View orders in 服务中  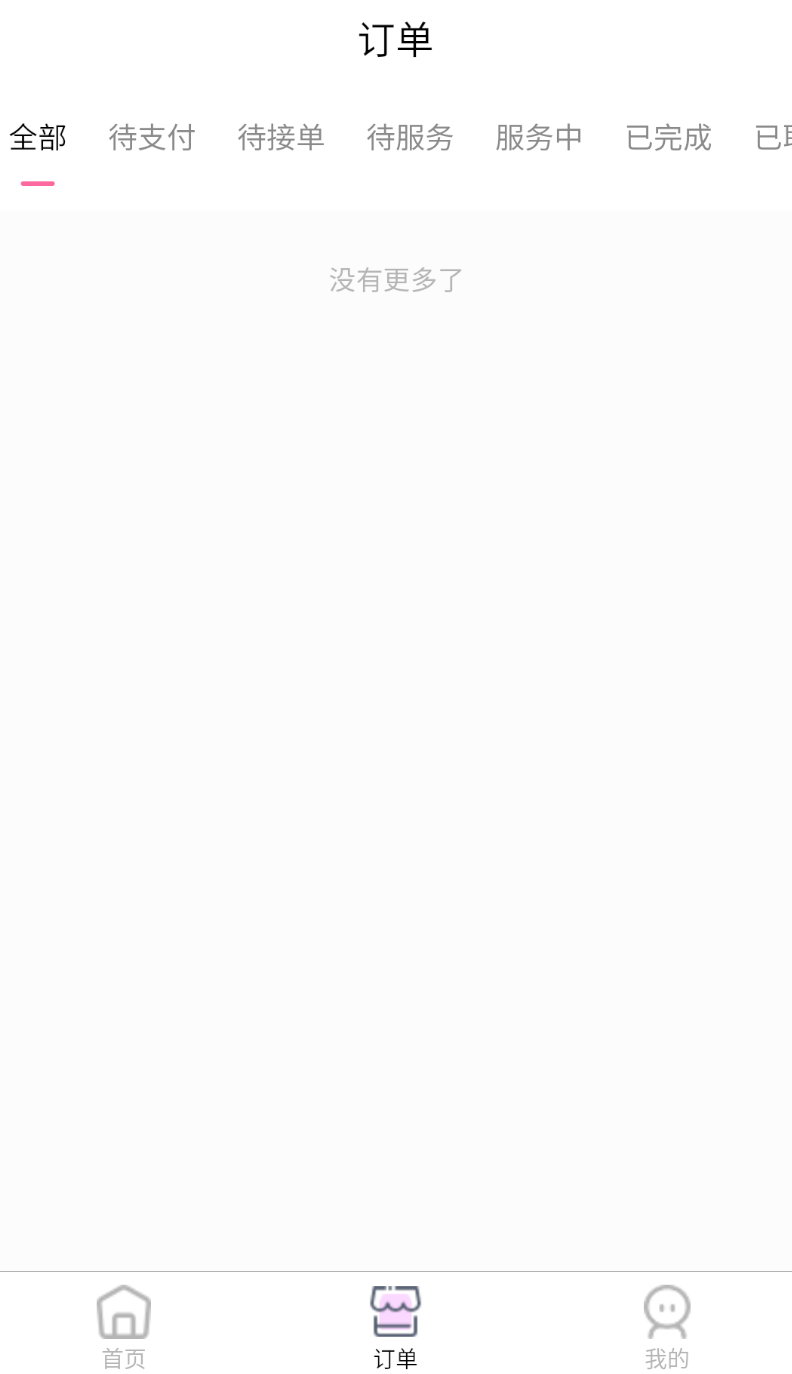tap(539, 138)
